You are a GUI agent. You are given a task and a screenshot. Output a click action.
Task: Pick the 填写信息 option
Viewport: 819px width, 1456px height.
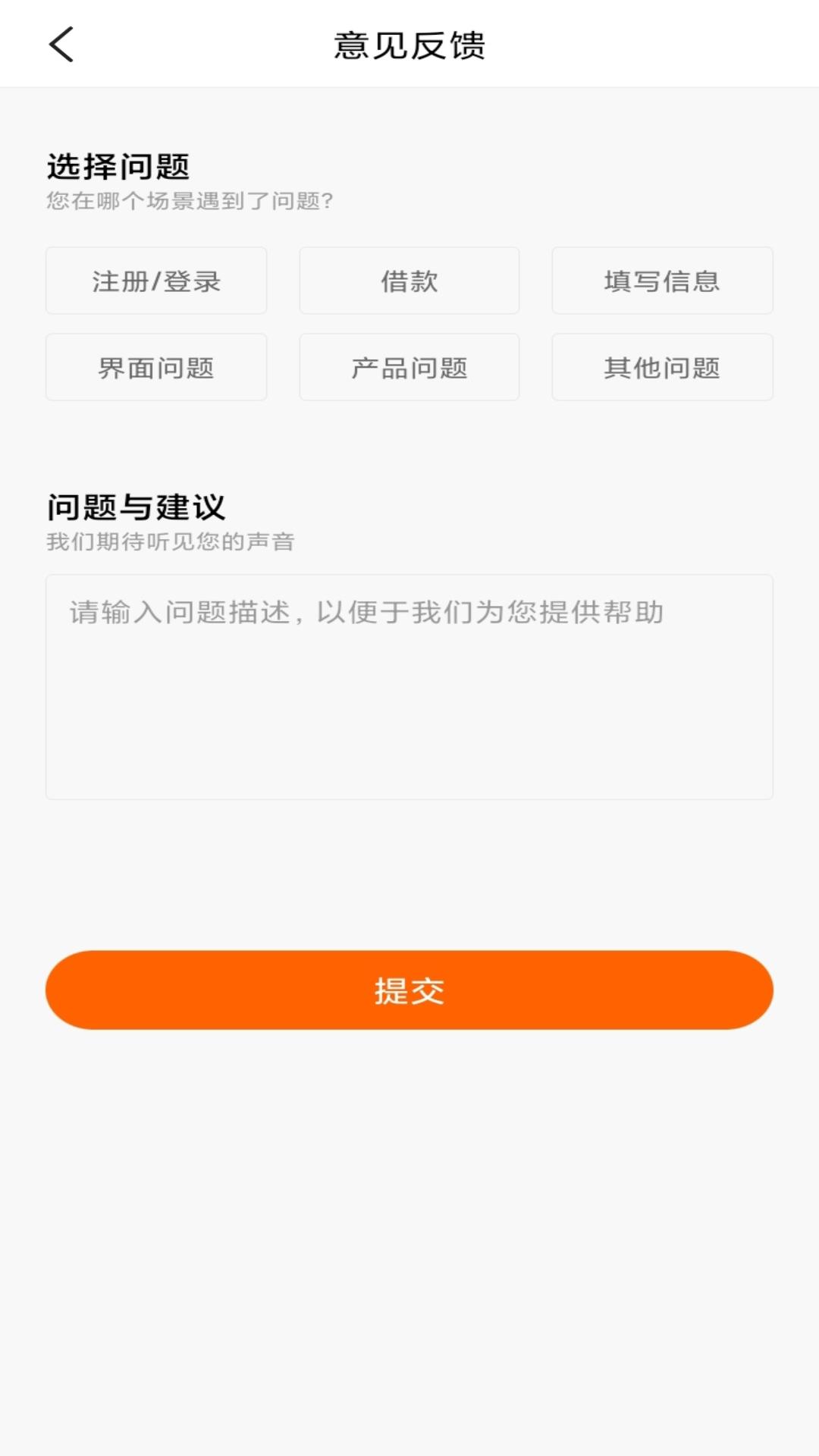662,281
